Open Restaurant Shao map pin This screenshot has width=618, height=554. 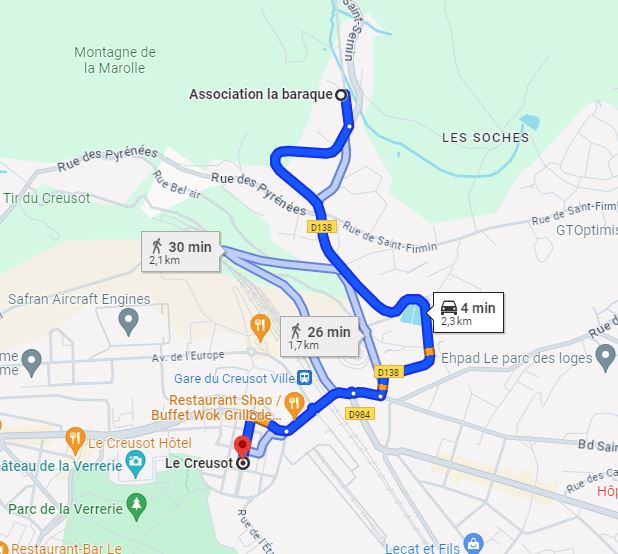pos(293,403)
